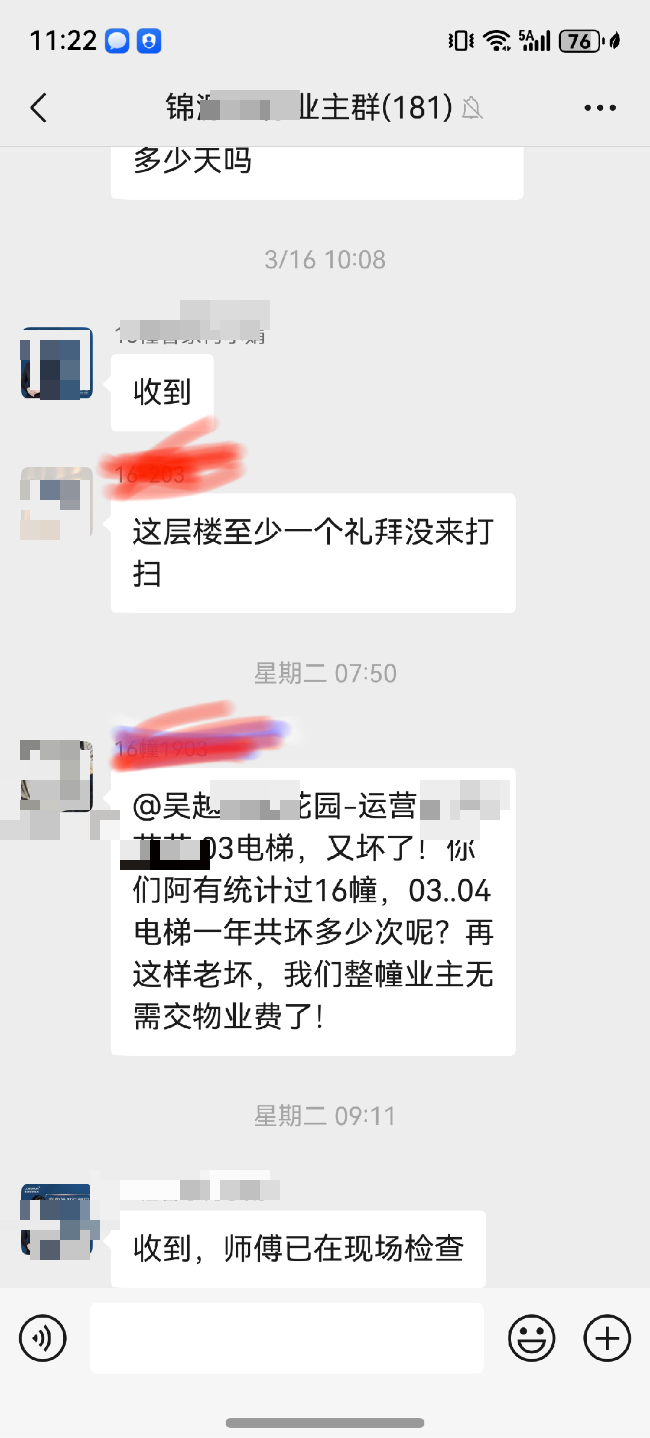Open the group chat options menu
Viewport: 650px width, 1438px height.
tap(600, 108)
